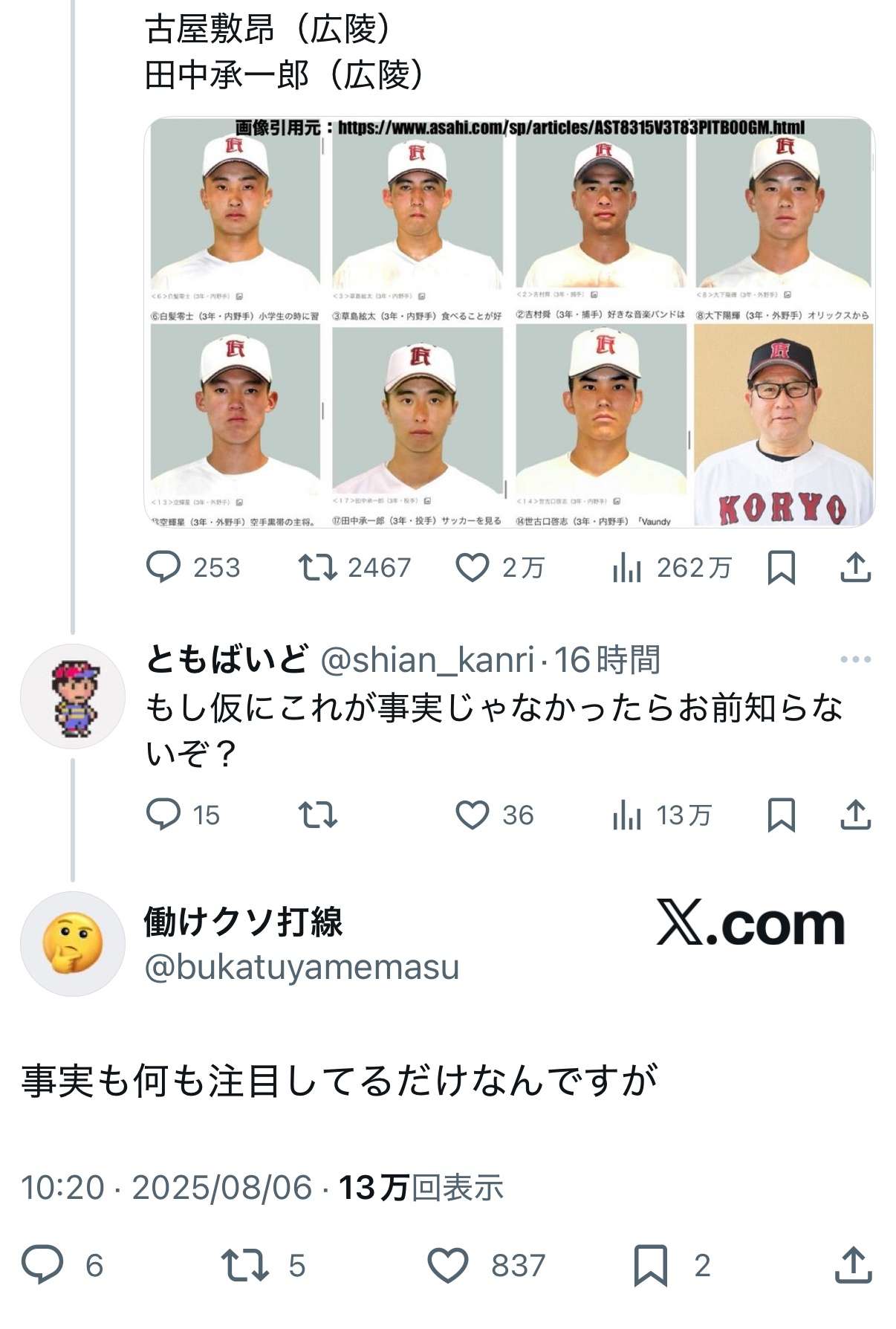896x1329 pixels.
Task: Bookmark the post with 262万 views
Action: coord(781,567)
